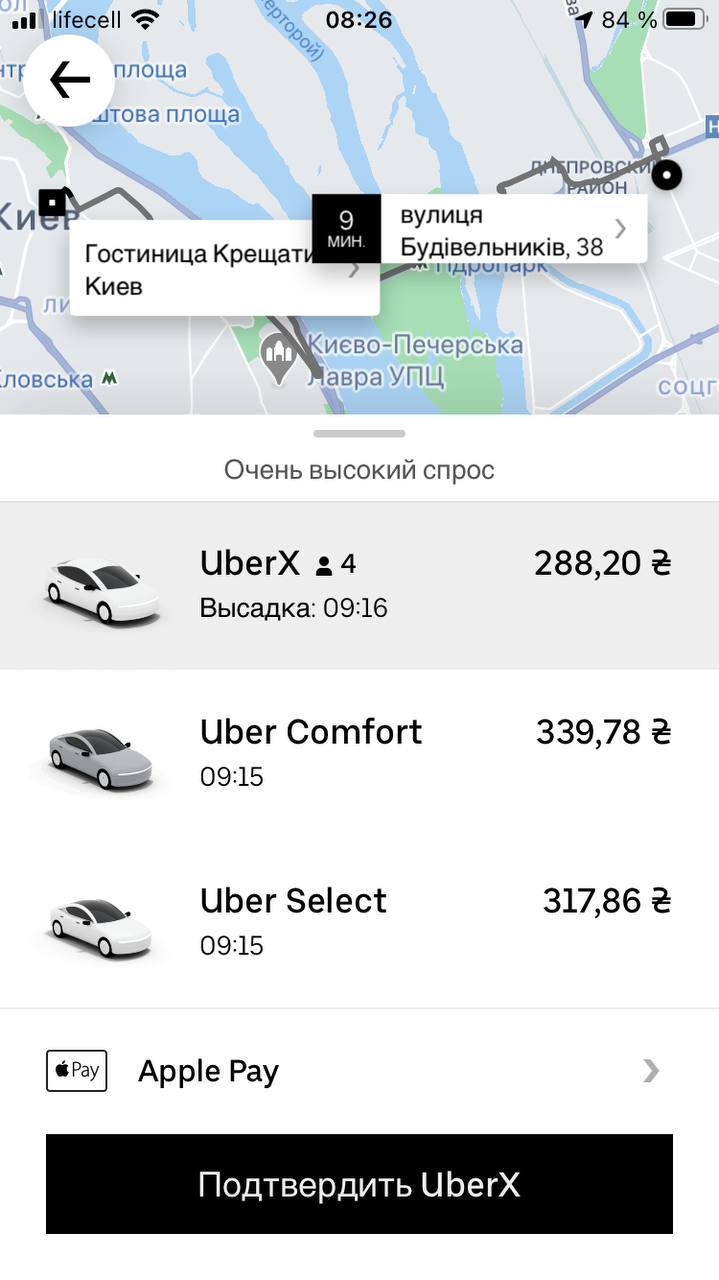Select the UberX ride option
Screen dimensions: 719x1280
[x=359, y=585]
